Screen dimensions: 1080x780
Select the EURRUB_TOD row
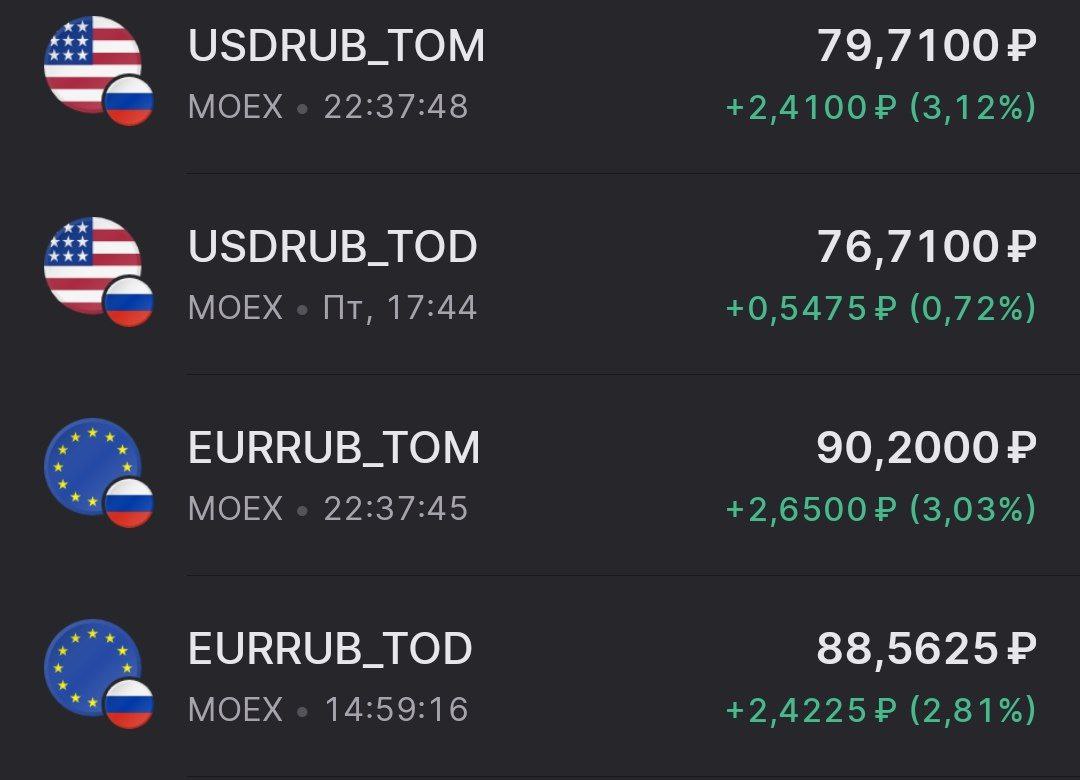tap(330, 649)
